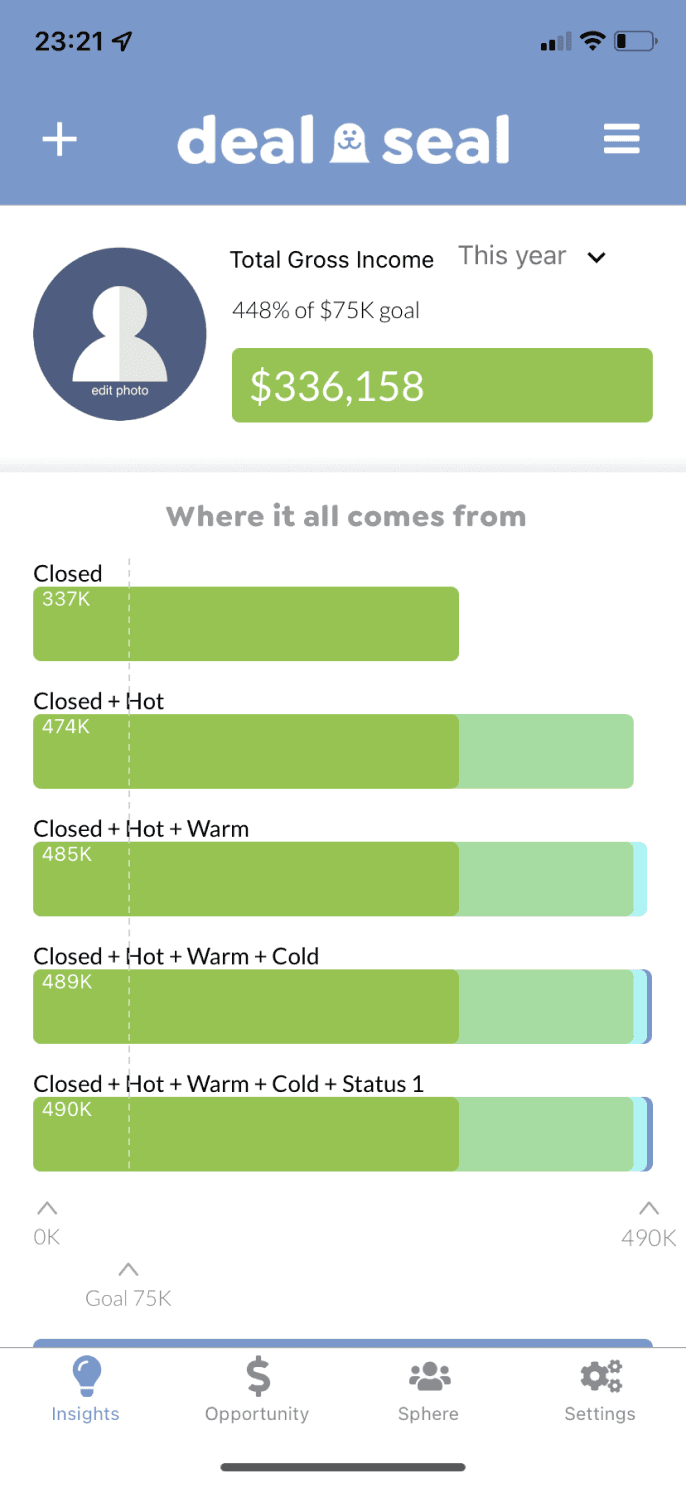The width and height of the screenshot is (686, 1485).
Task: Switch to the Opportunity tab
Action: click(257, 1389)
